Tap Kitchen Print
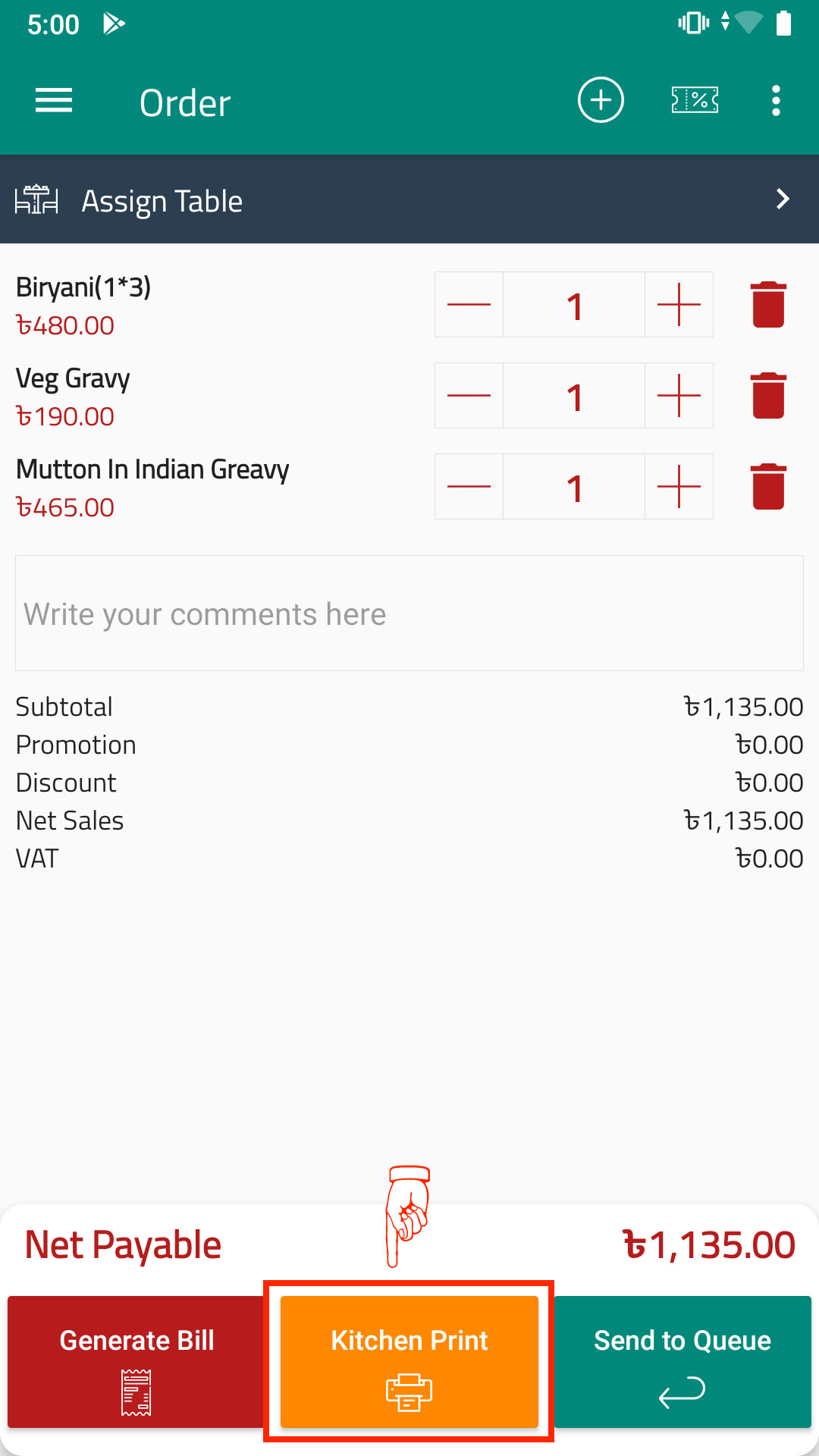The image size is (819, 1456). pyautogui.click(x=409, y=1362)
